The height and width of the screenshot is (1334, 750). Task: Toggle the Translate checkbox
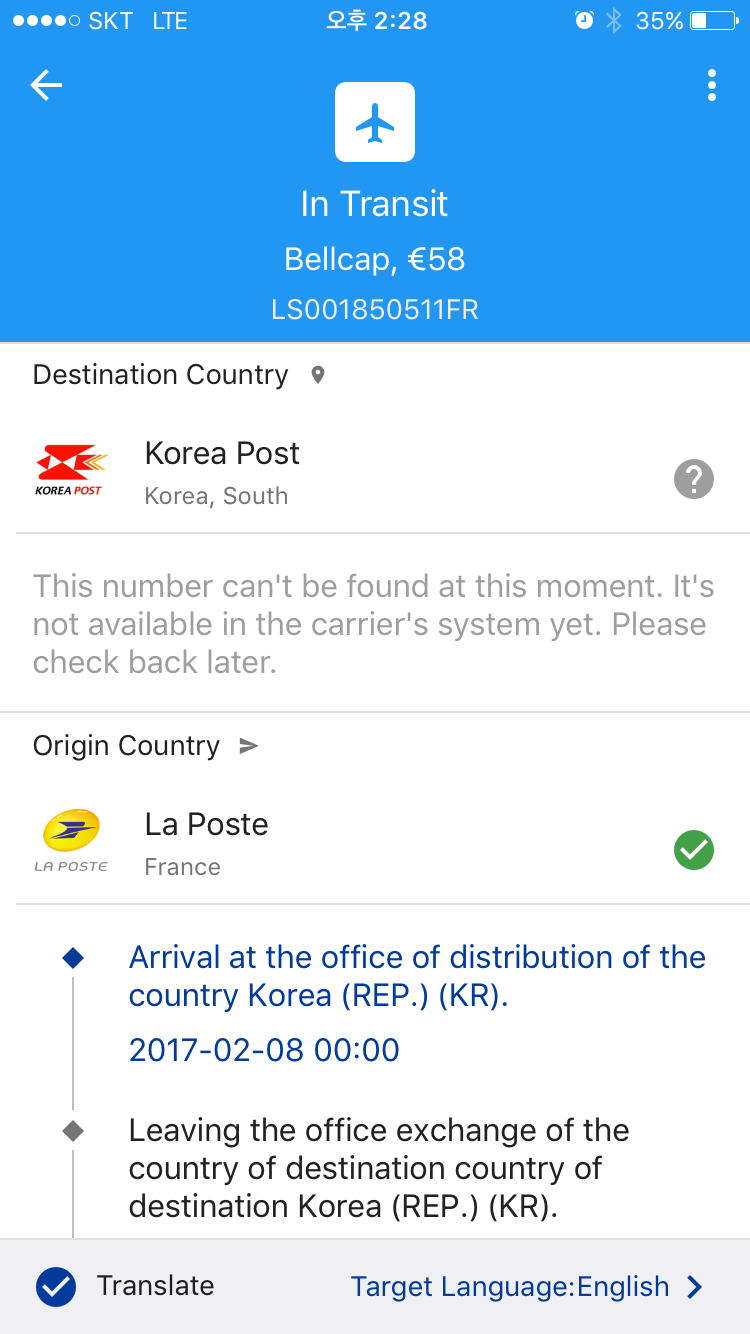[56, 1286]
